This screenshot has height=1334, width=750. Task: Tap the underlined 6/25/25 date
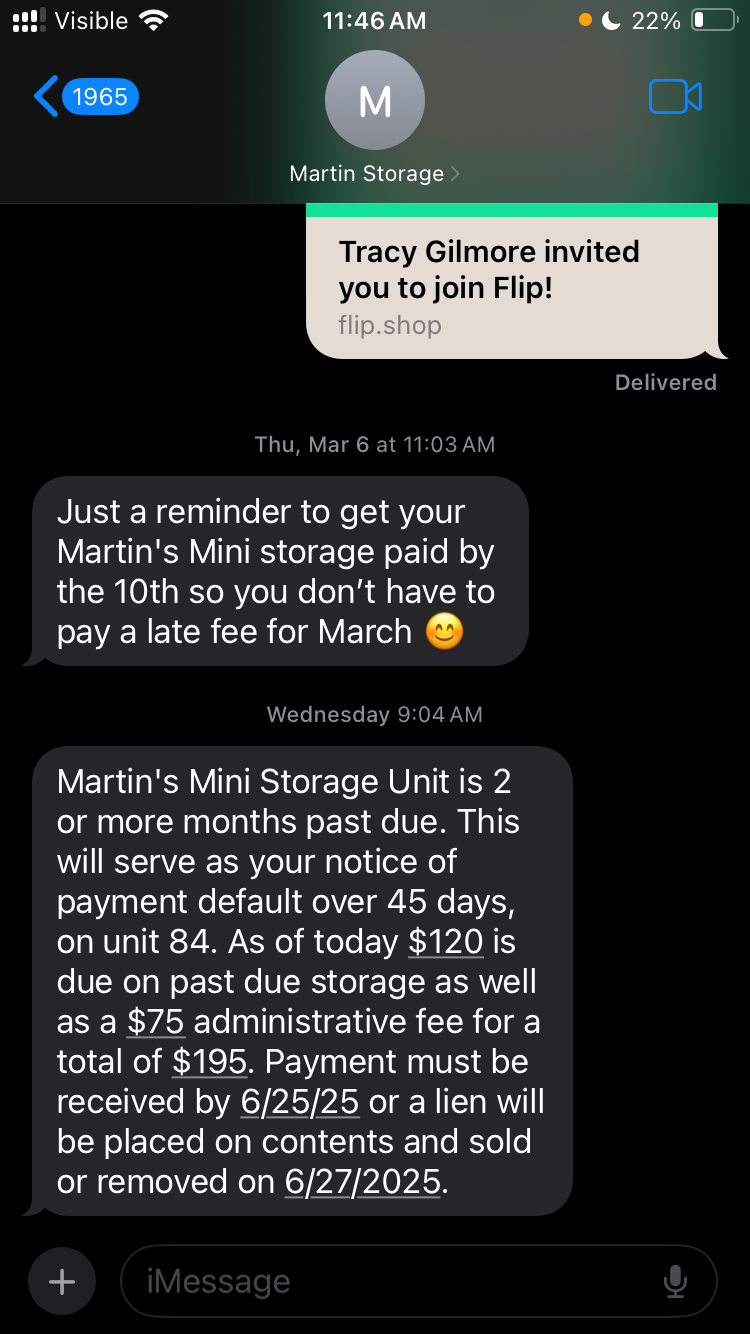click(x=300, y=1102)
